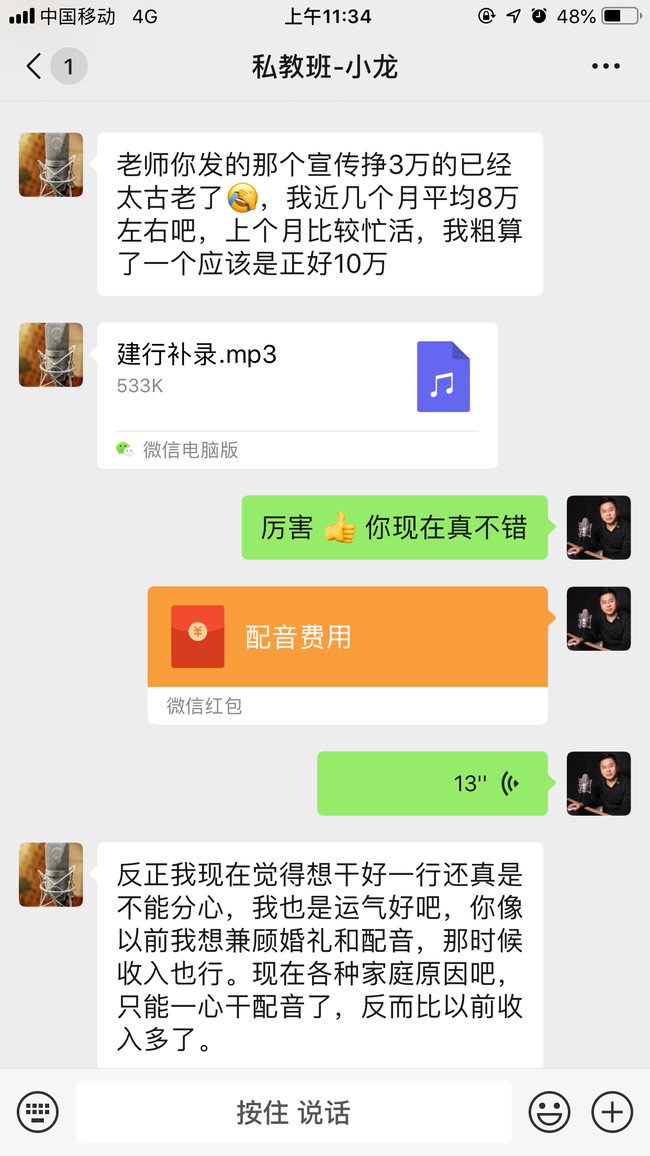Play the 13-second voice message
Image resolution: width=650 pixels, height=1156 pixels.
[x=432, y=783]
